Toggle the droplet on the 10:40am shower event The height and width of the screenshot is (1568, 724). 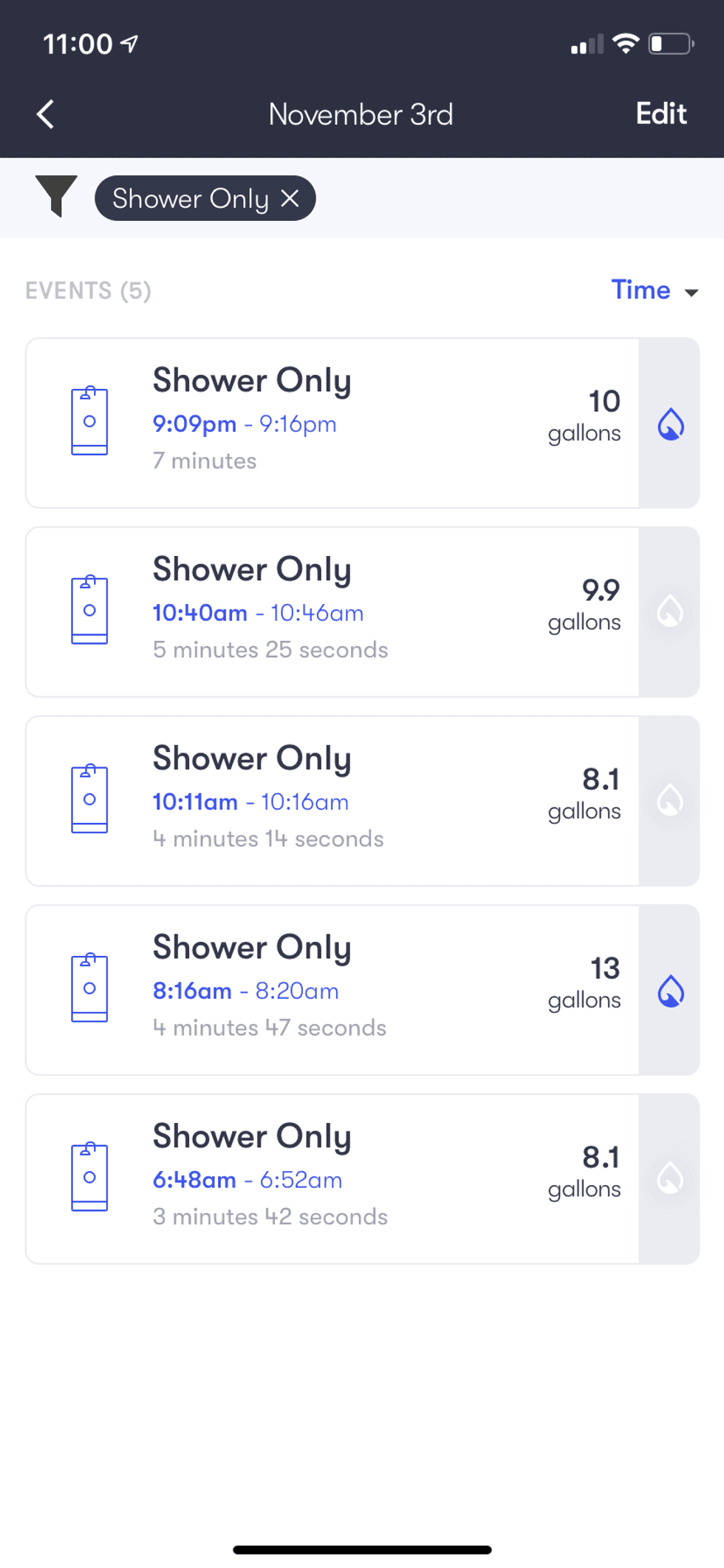coord(669,612)
